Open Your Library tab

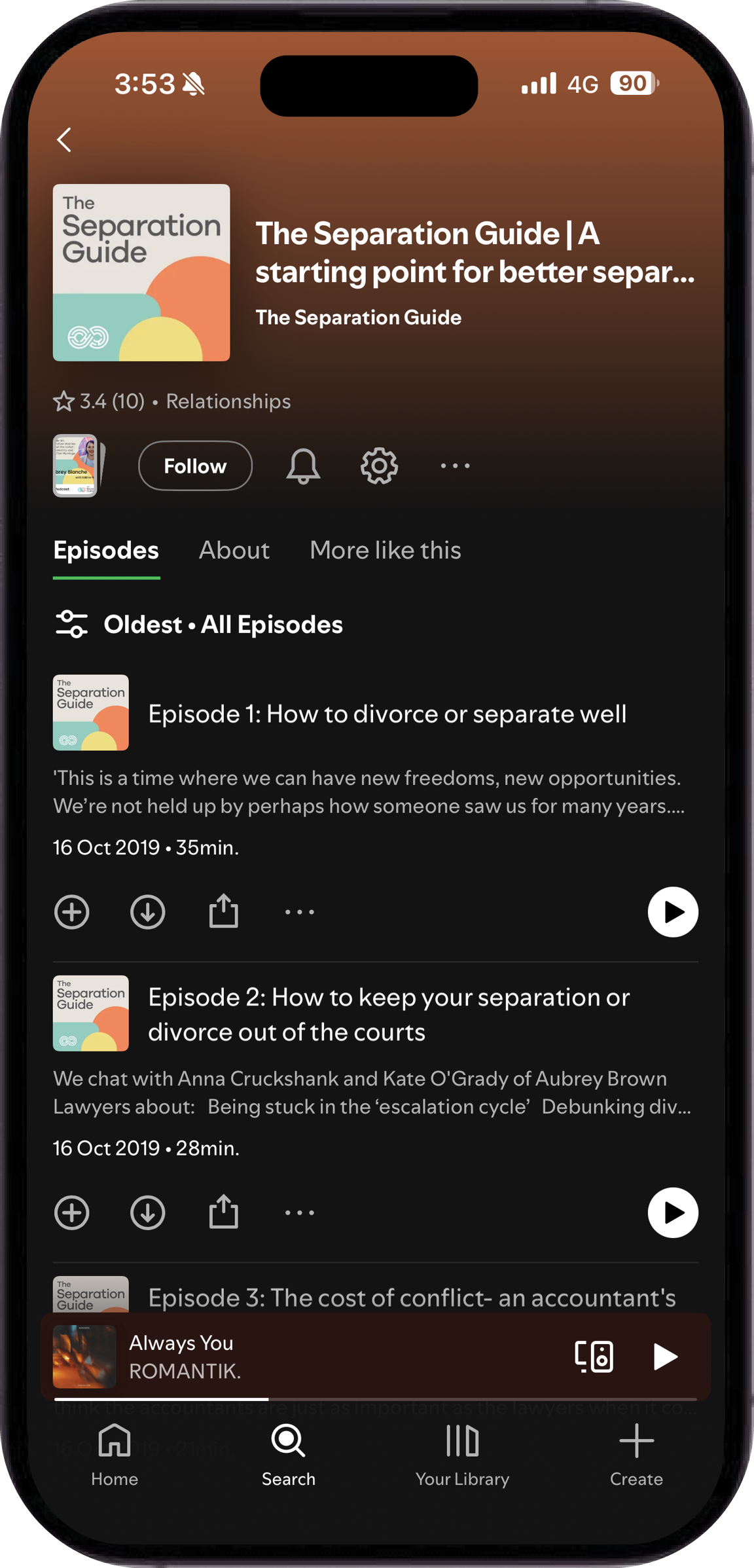point(462,1455)
